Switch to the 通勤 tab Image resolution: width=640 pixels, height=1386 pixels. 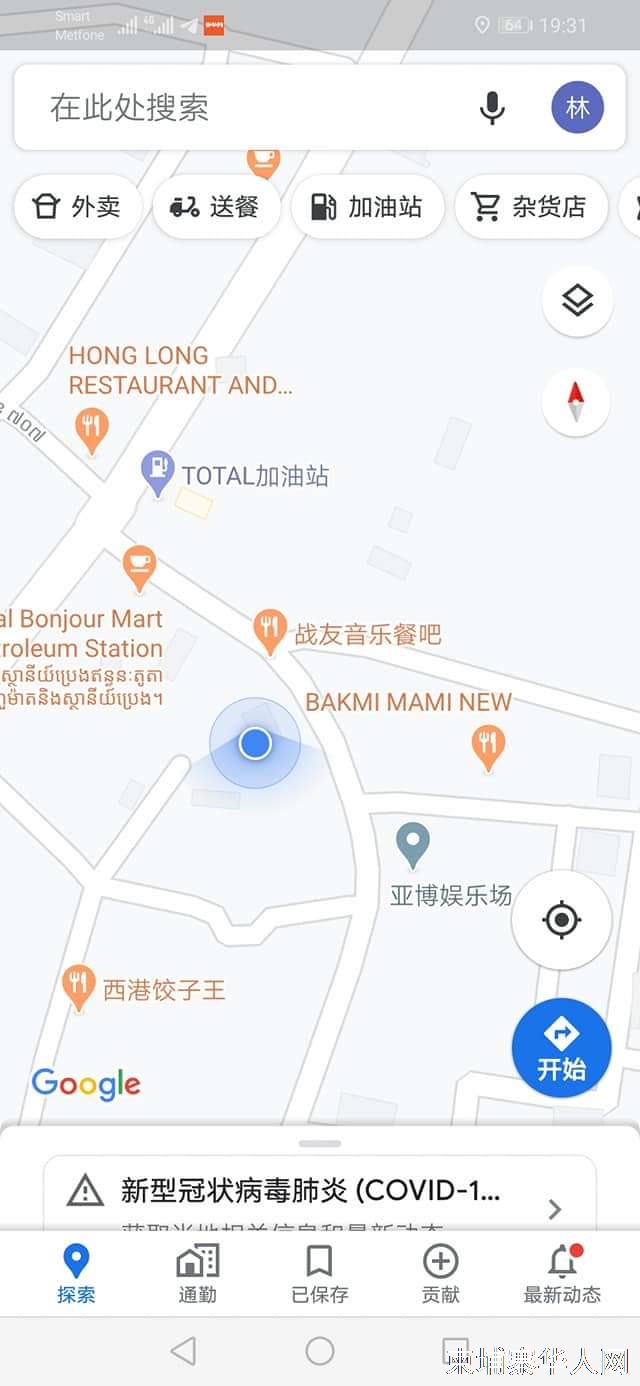click(x=197, y=1273)
